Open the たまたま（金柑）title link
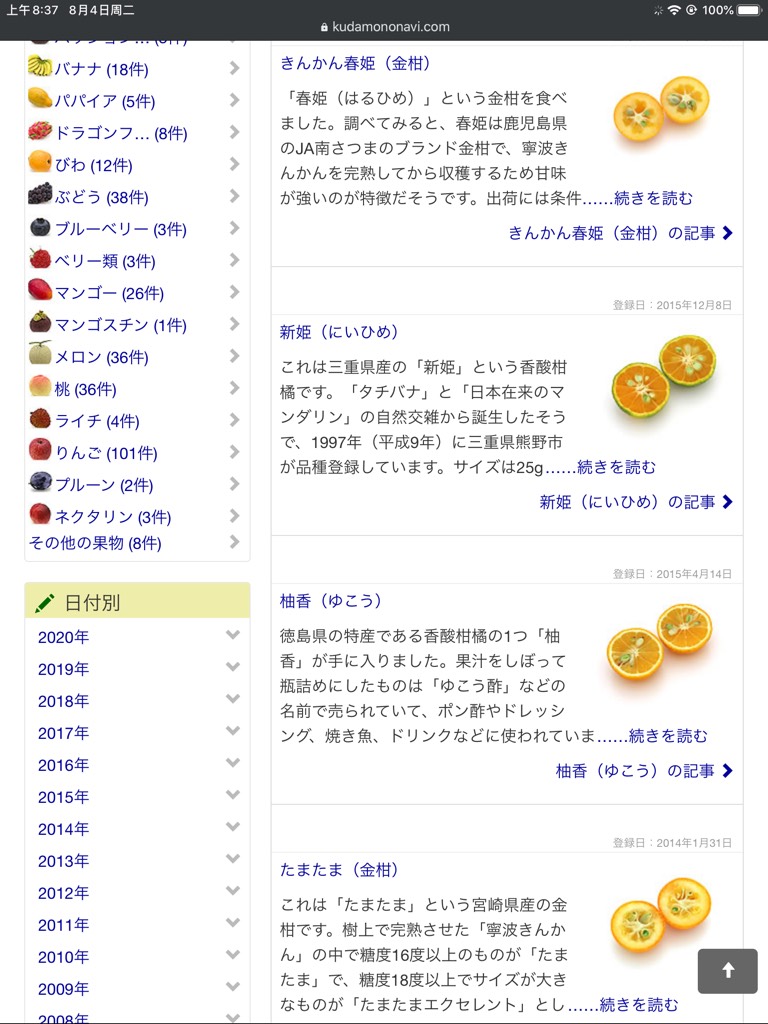 coord(339,870)
